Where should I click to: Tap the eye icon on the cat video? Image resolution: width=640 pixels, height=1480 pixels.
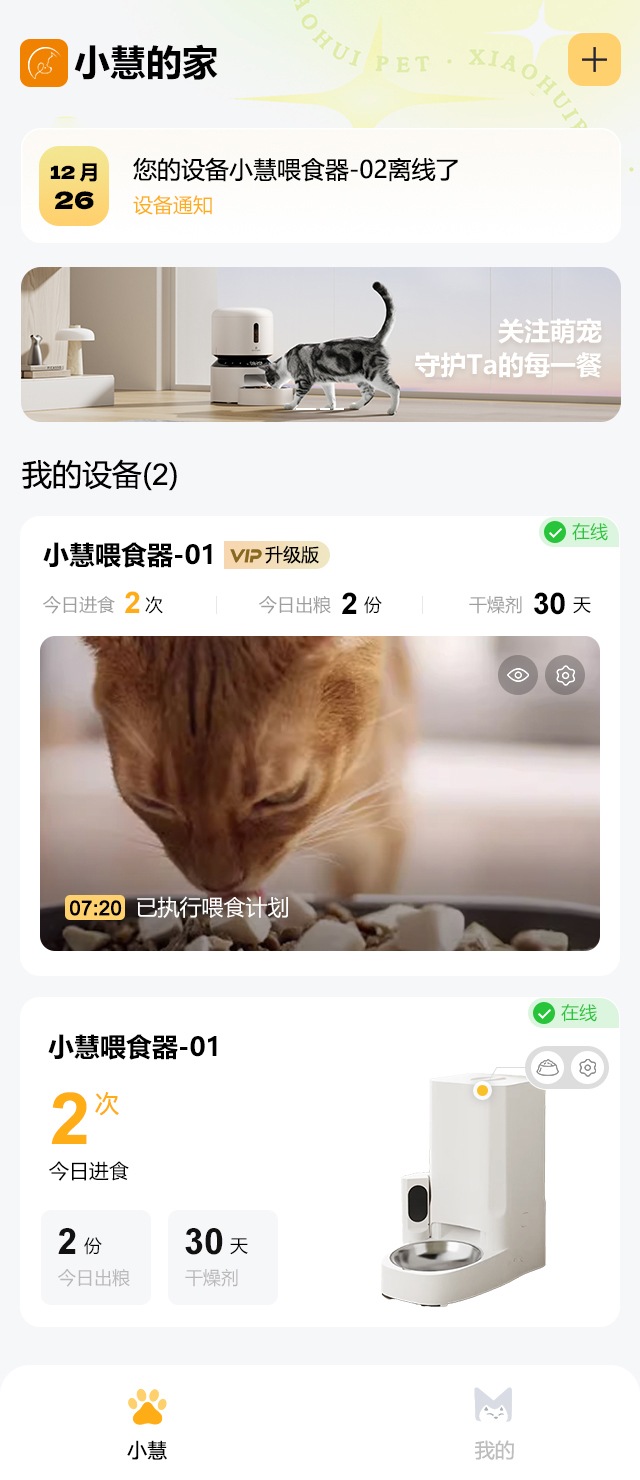518,675
